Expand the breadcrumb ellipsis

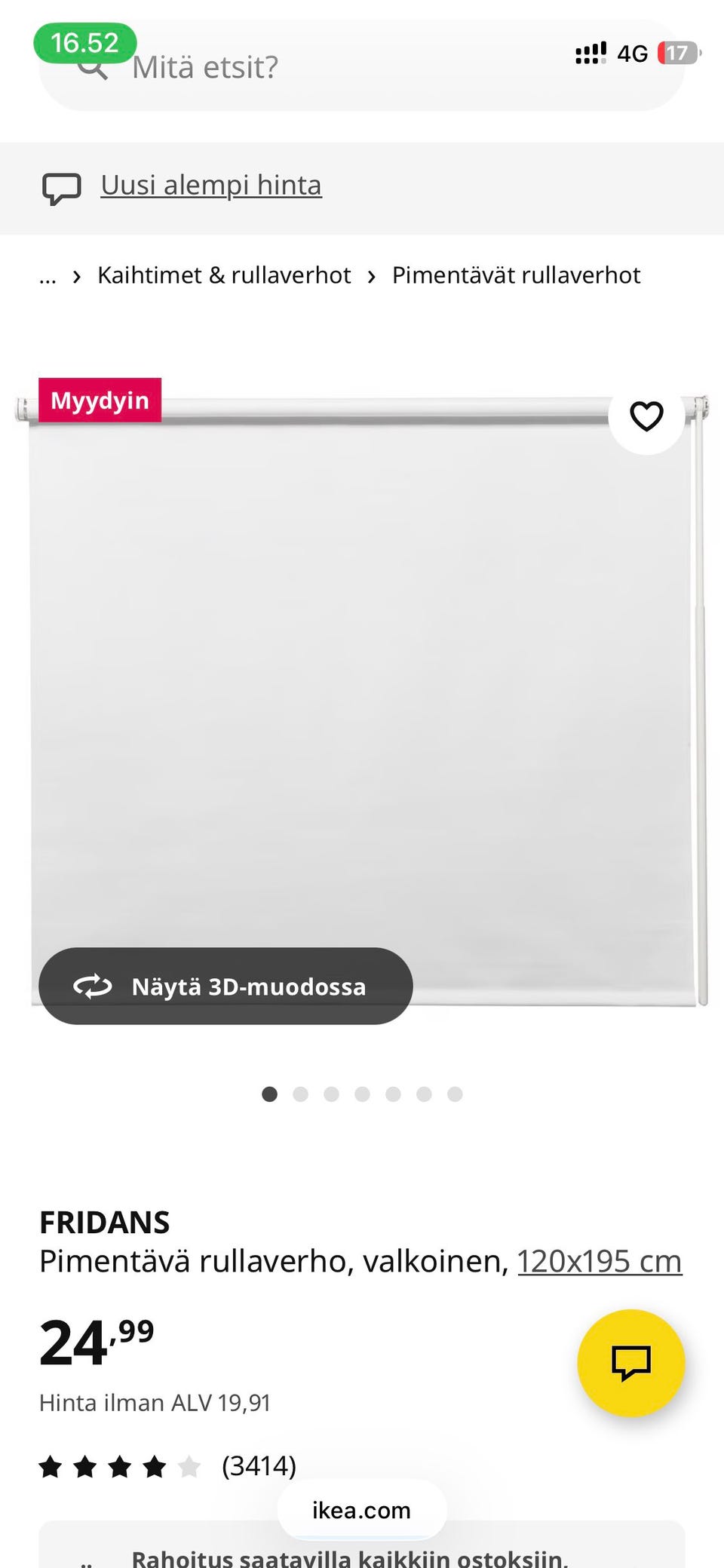click(48, 275)
